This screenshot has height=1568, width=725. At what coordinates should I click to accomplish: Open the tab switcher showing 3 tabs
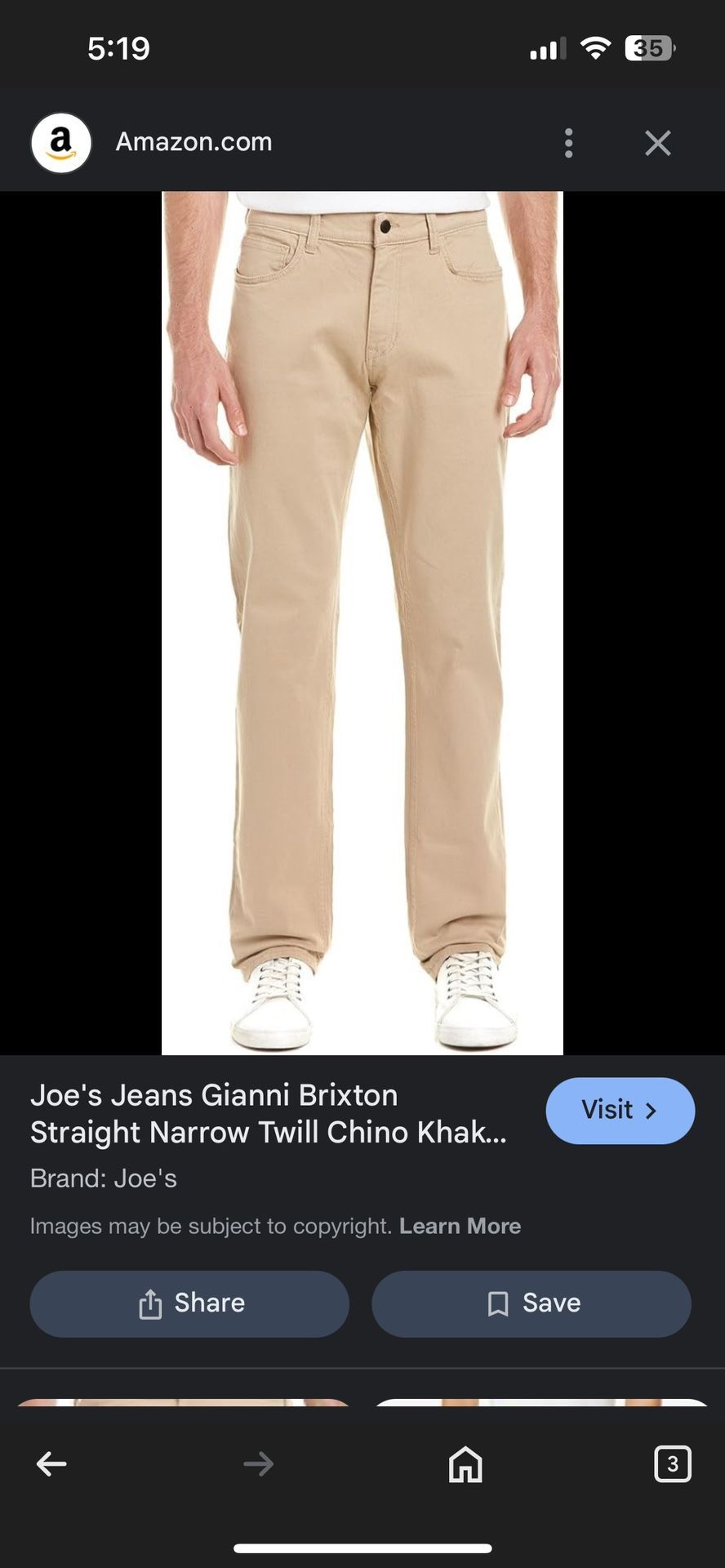pyautogui.click(x=672, y=1464)
